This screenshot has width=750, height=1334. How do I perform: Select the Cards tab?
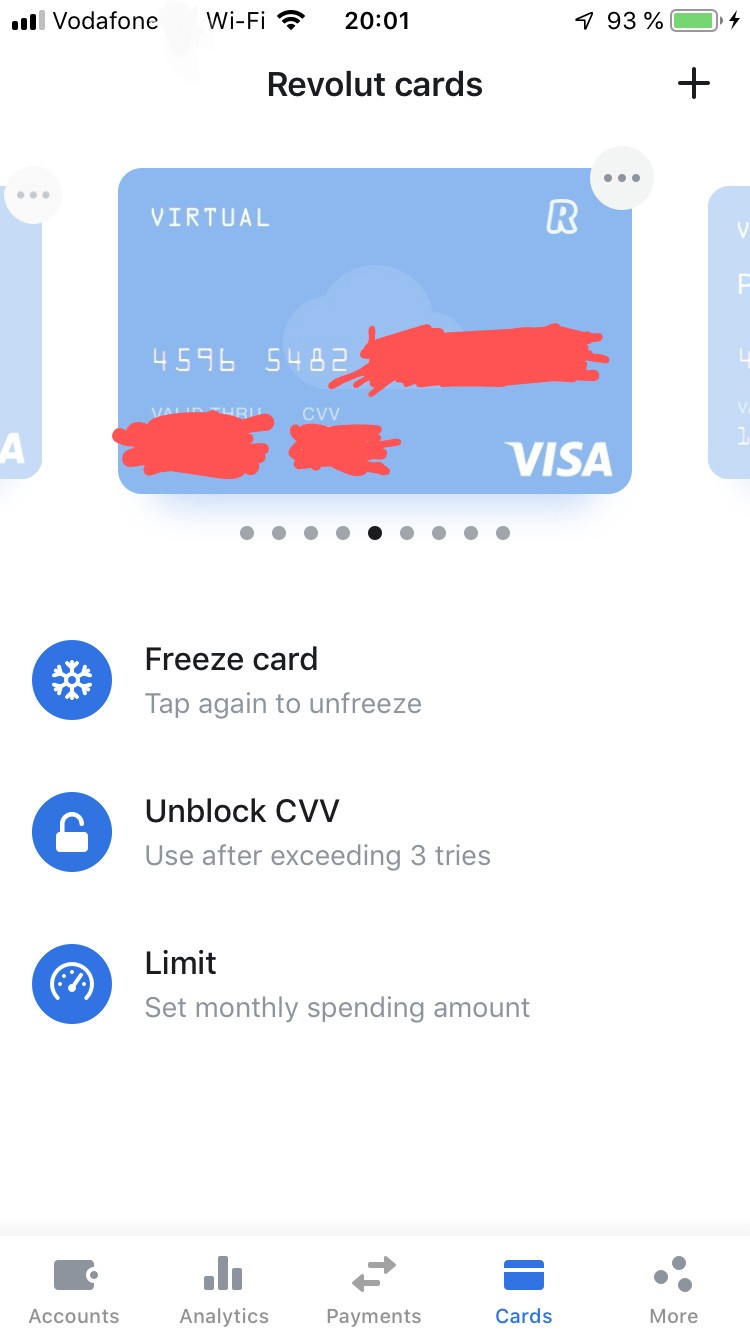pyautogui.click(x=524, y=1289)
